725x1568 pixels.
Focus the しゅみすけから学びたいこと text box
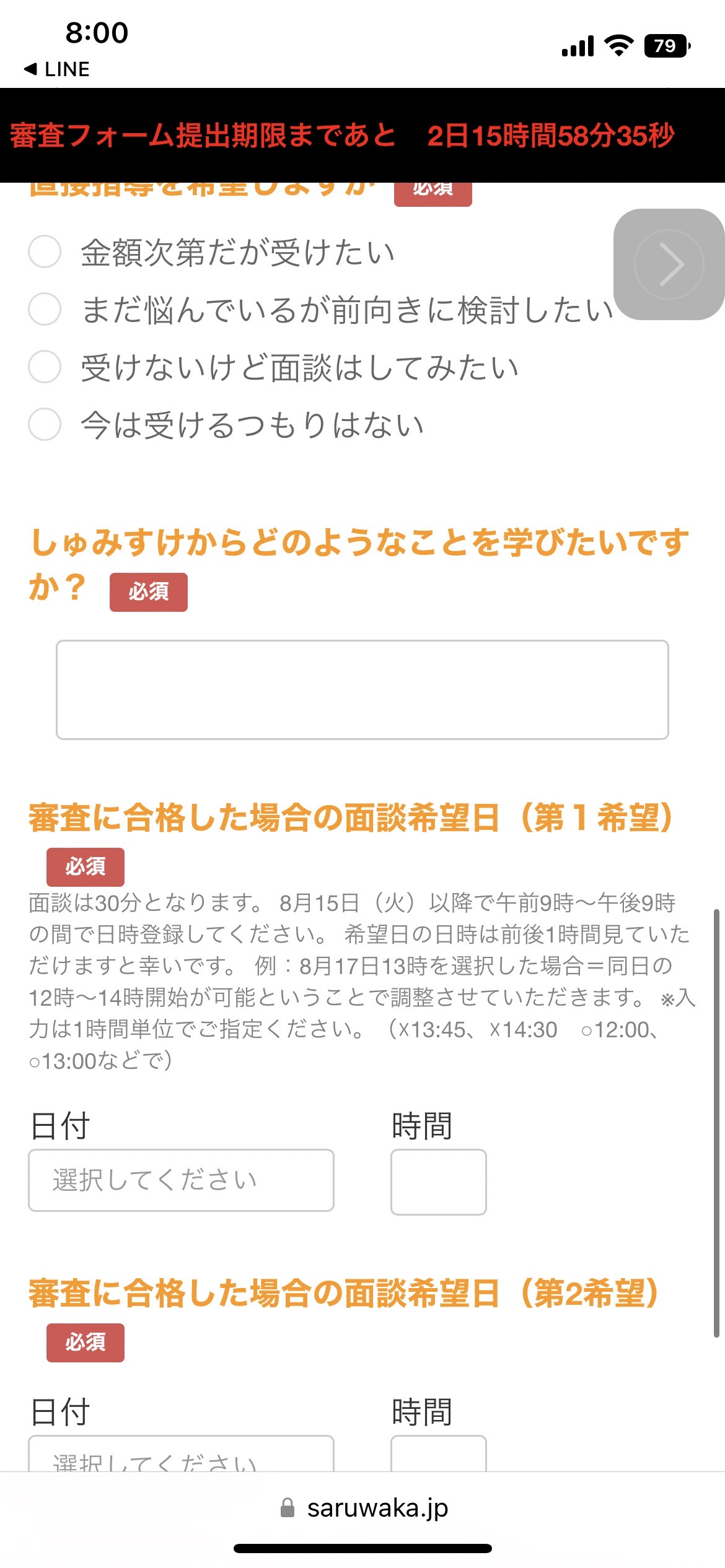pyautogui.click(x=362, y=690)
